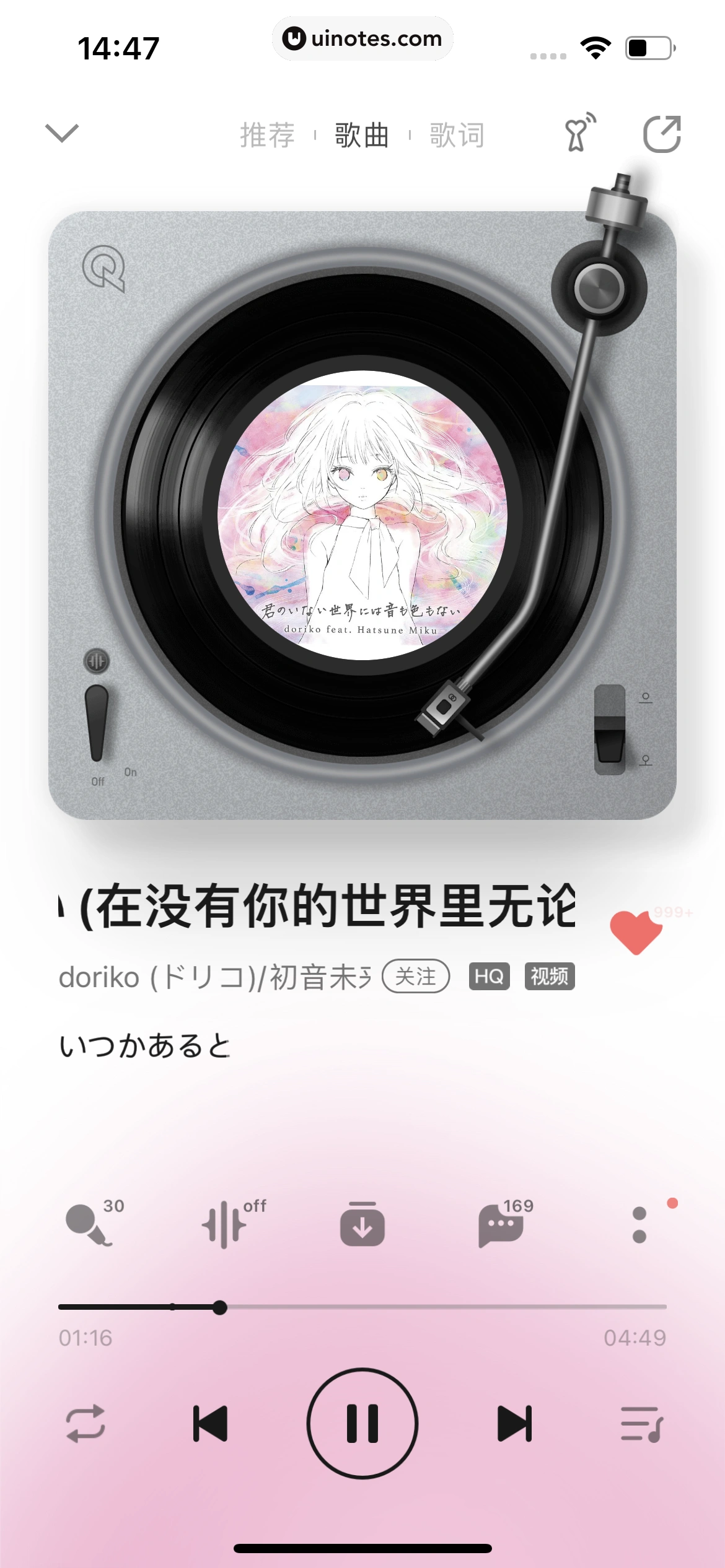Seek using the playback progress bar
This screenshot has width=725, height=1568.
(362, 1307)
